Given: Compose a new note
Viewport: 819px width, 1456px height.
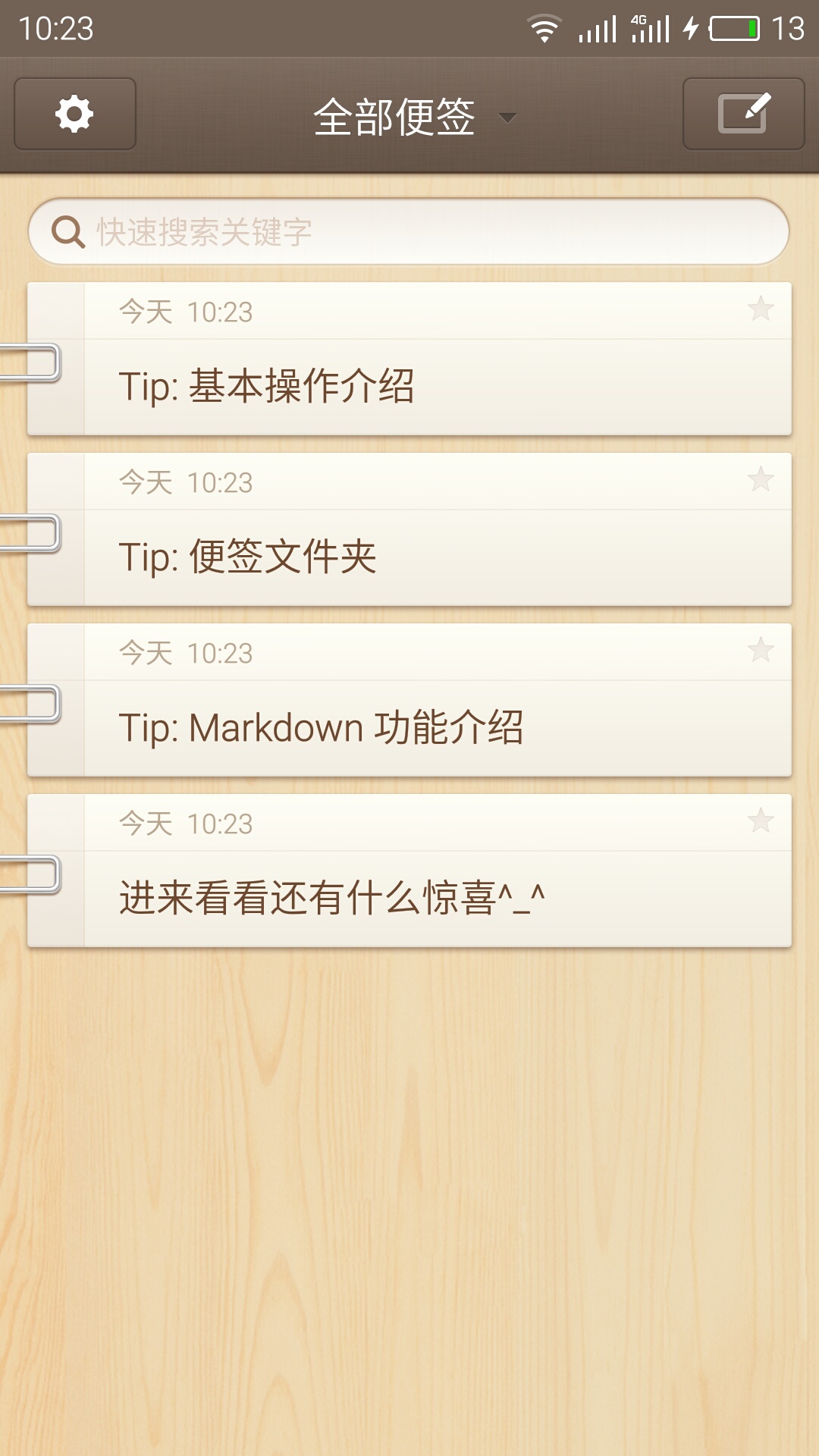Looking at the screenshot, I should coord(743,115).
